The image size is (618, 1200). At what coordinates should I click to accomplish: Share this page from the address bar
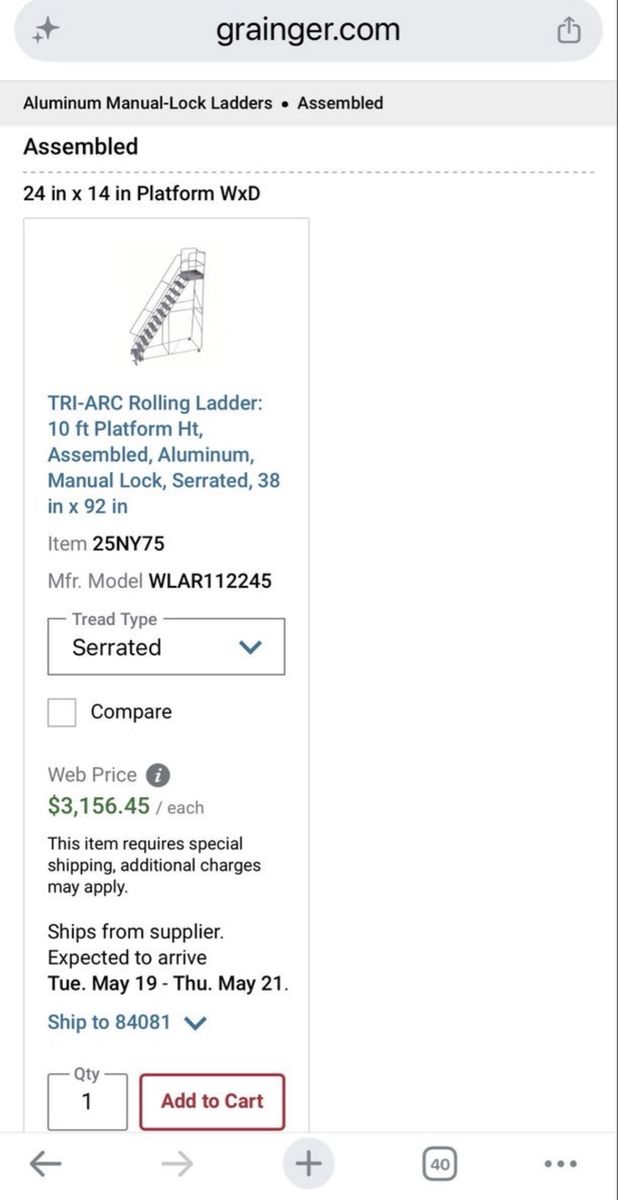[x=568, y=31]
